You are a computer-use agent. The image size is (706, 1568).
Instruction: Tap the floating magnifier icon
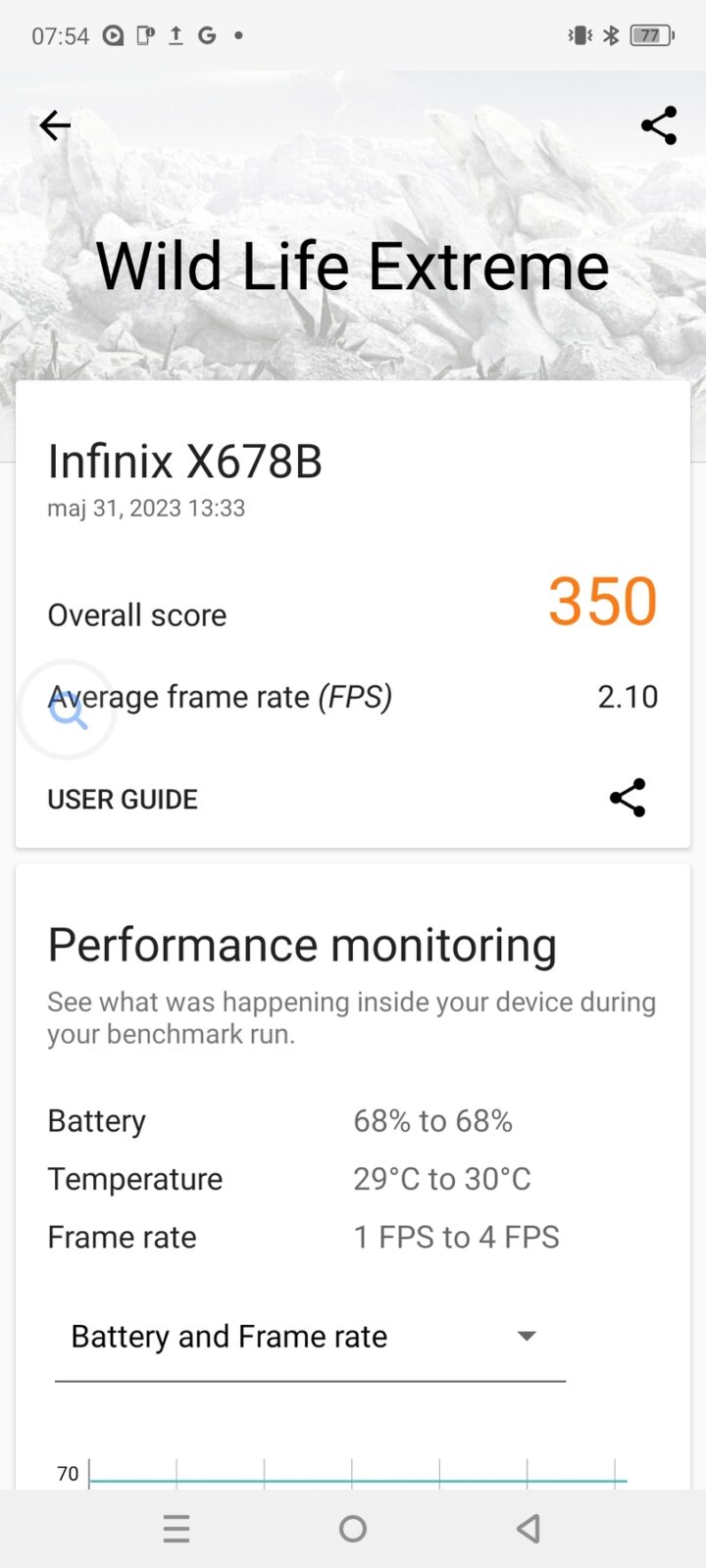point(68,710)
